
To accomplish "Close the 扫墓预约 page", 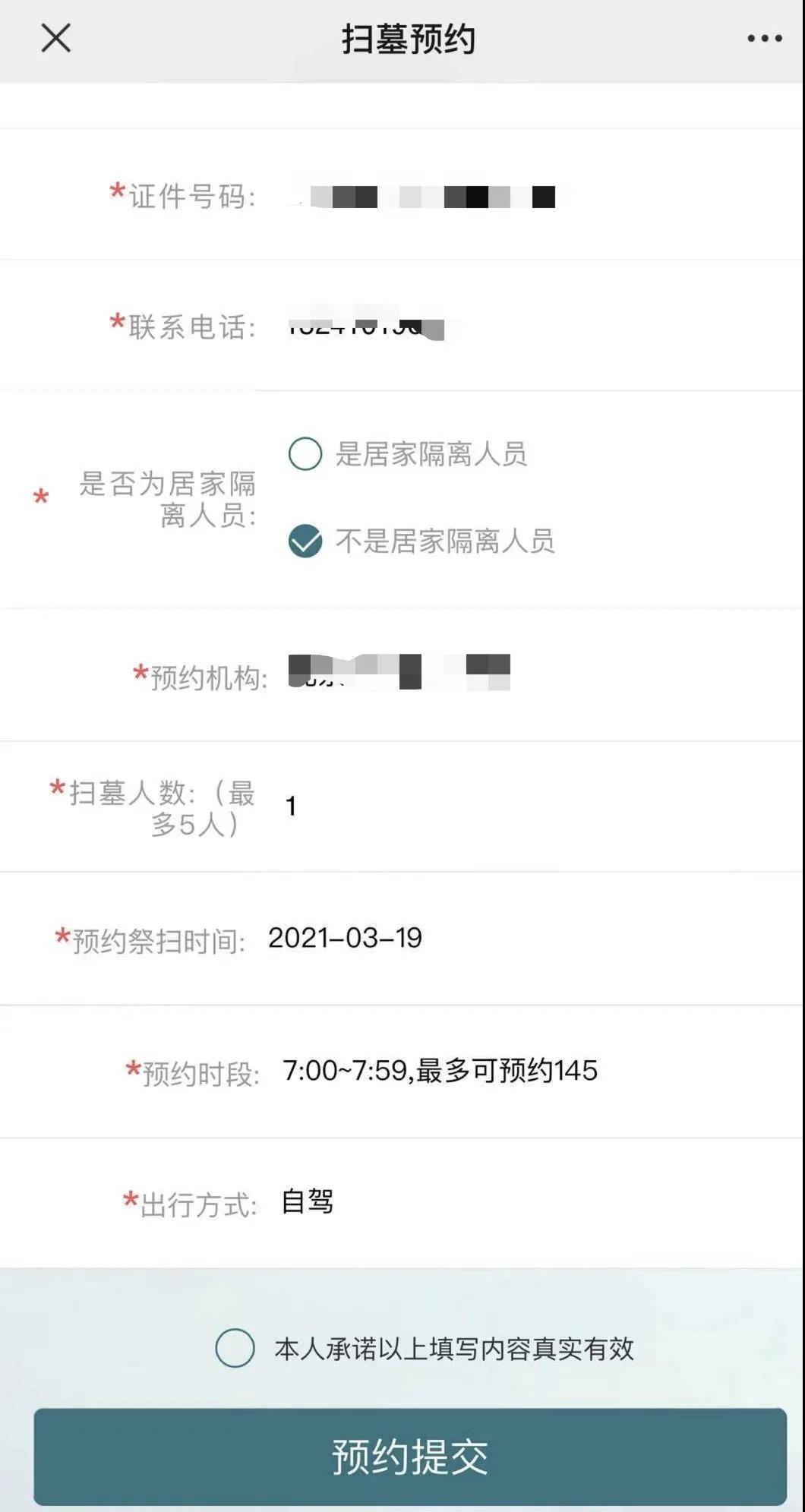I will (x=55, y=38).
